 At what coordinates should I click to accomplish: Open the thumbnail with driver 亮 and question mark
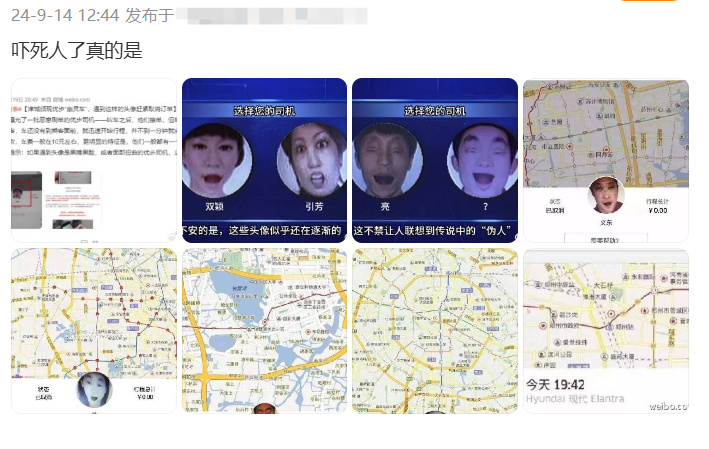click(x=435, y=160)
